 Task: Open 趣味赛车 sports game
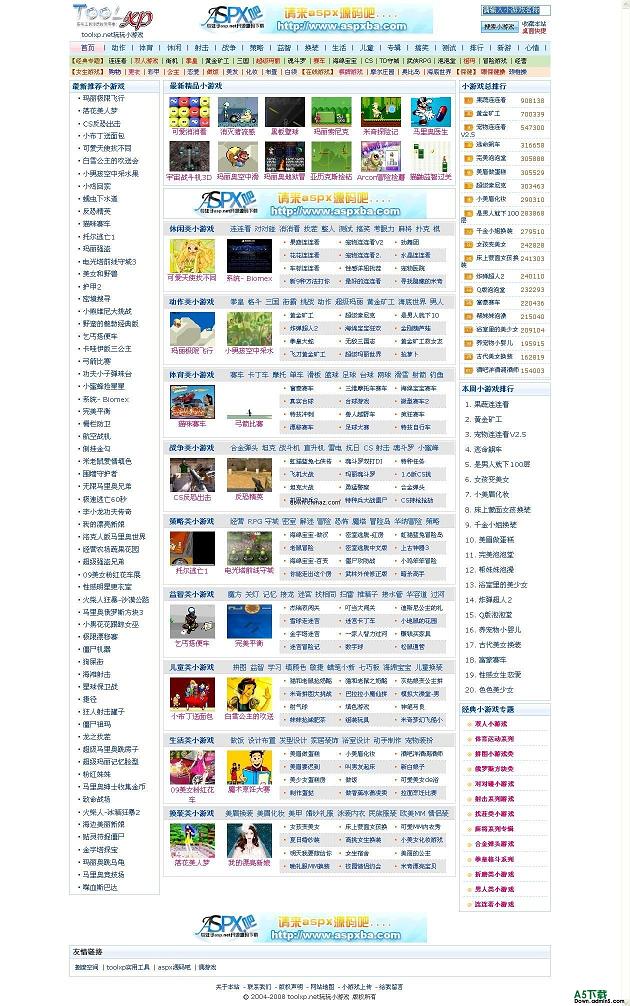190,403
